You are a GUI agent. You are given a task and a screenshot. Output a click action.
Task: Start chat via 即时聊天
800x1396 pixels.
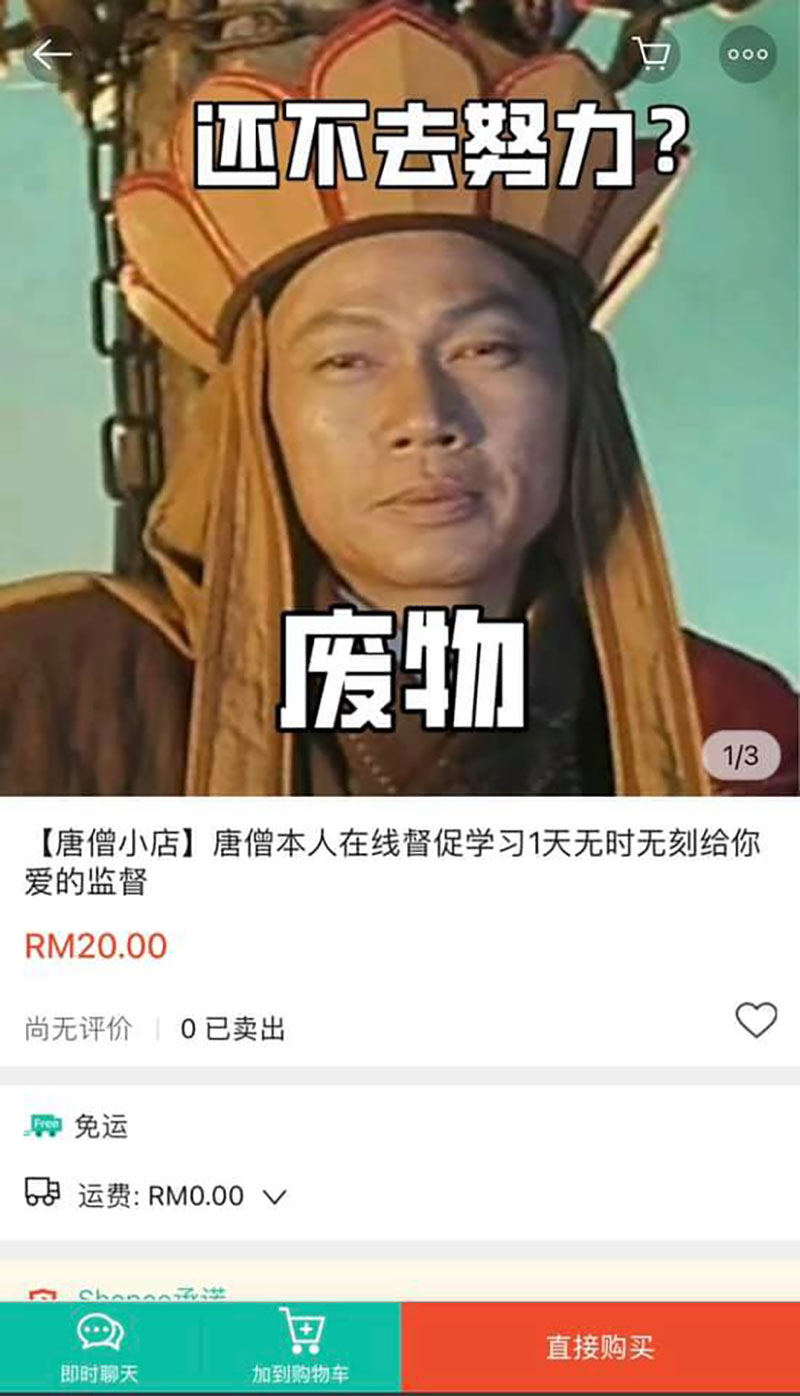[x=100, y=1347]
